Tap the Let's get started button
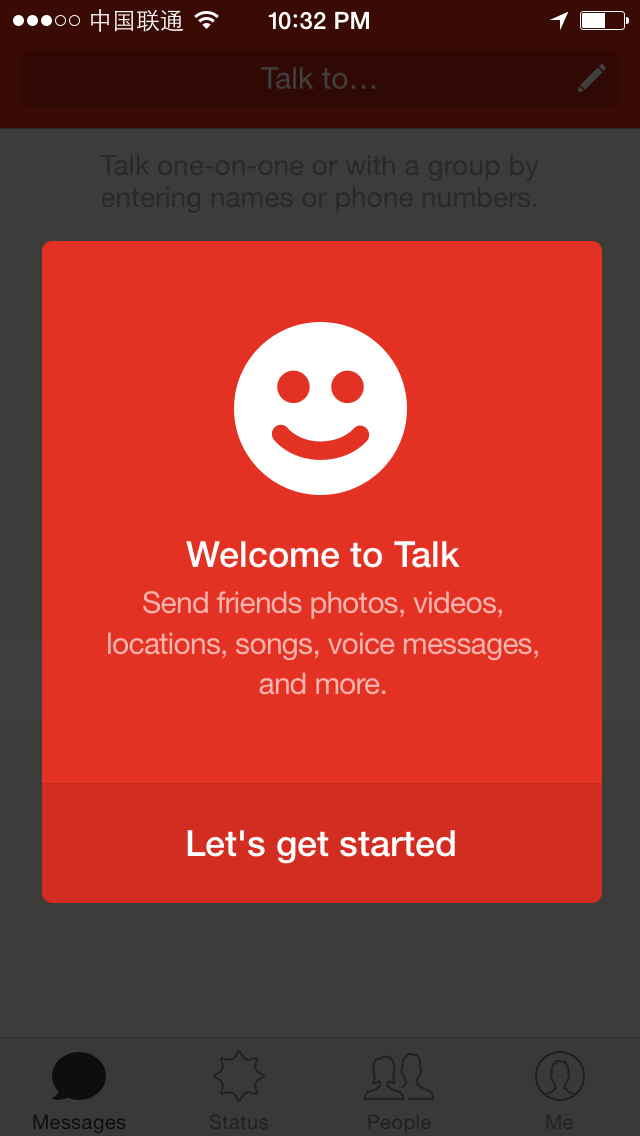Screen dimensions: 640x1136 pos(321,843)
